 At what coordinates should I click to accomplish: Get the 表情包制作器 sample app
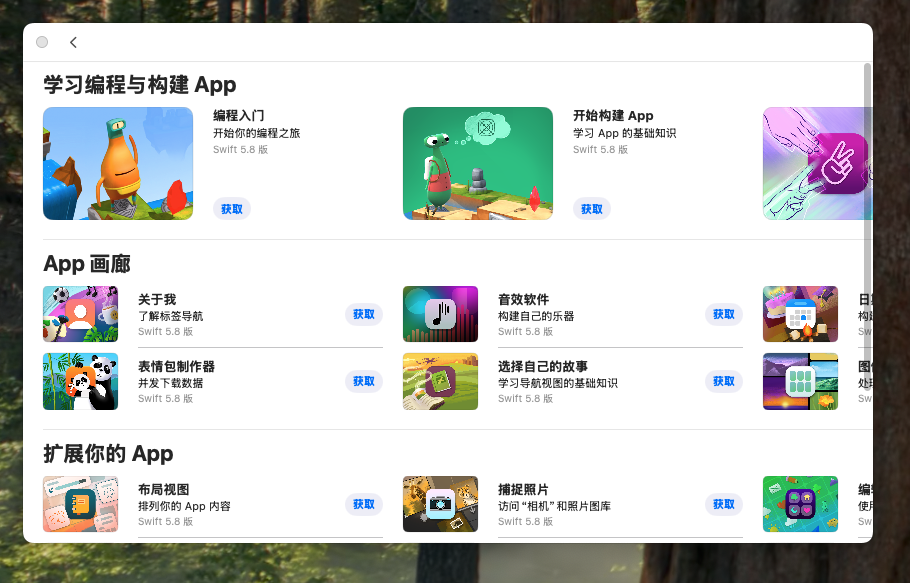[x=364, y=381]
